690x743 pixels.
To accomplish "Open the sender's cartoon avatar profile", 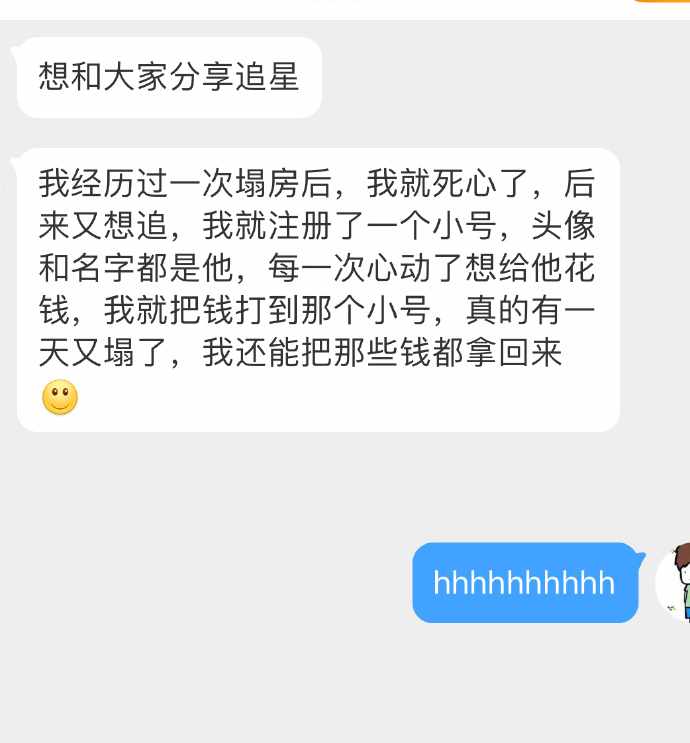I will [x=676, y=582].
